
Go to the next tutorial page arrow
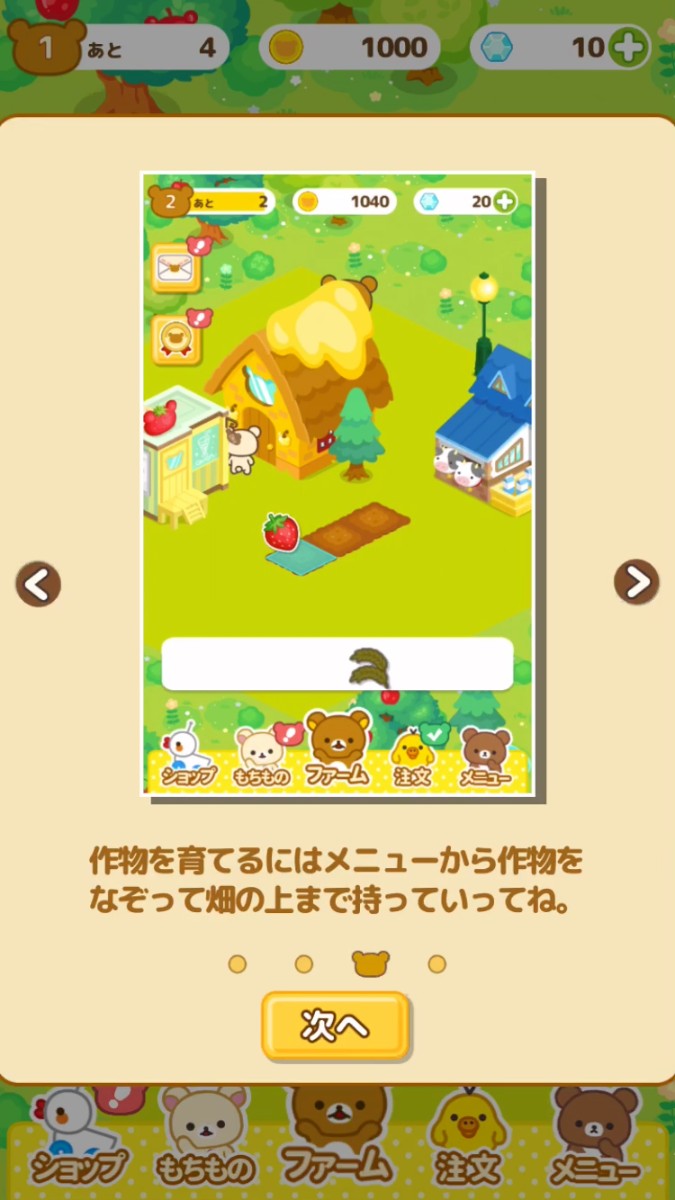pyautogui.click(x=636, y=582)
